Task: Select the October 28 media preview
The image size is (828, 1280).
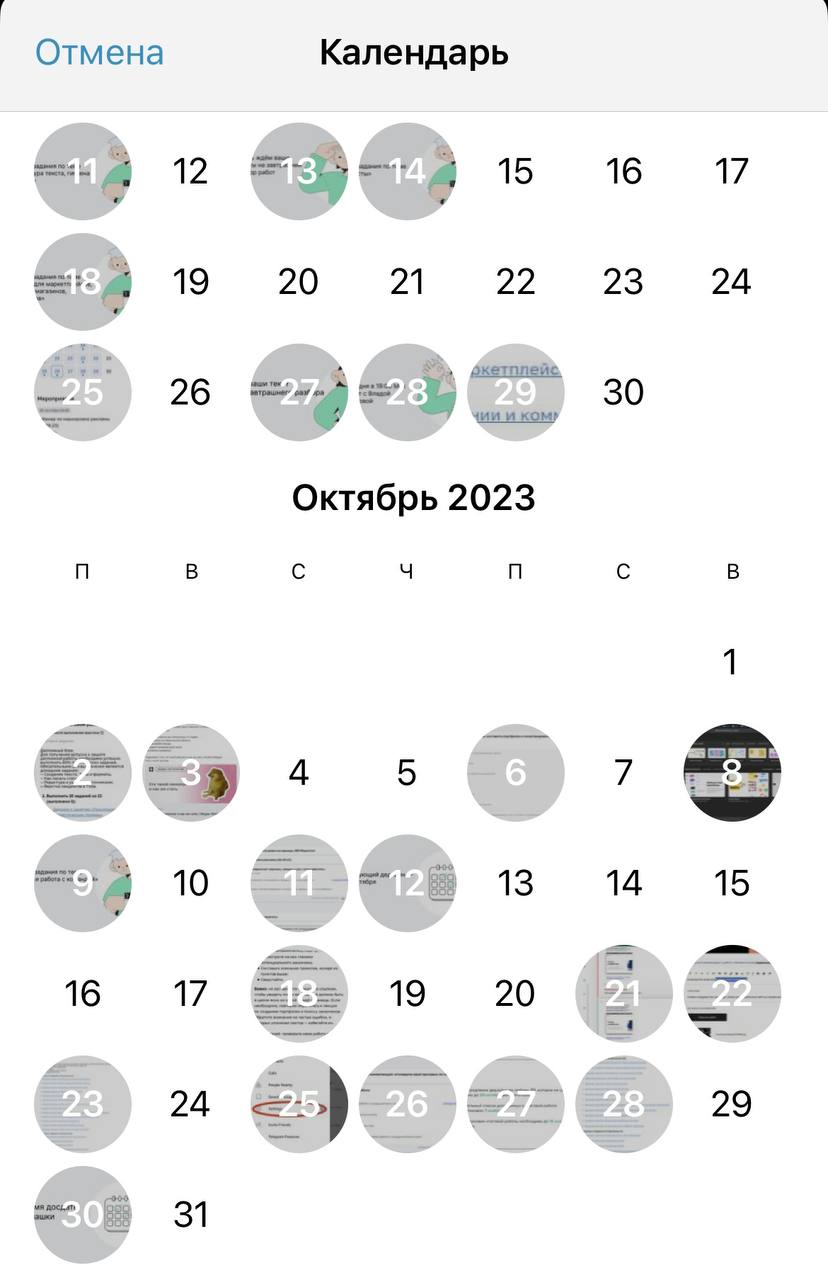Action: pos(624,1104)
